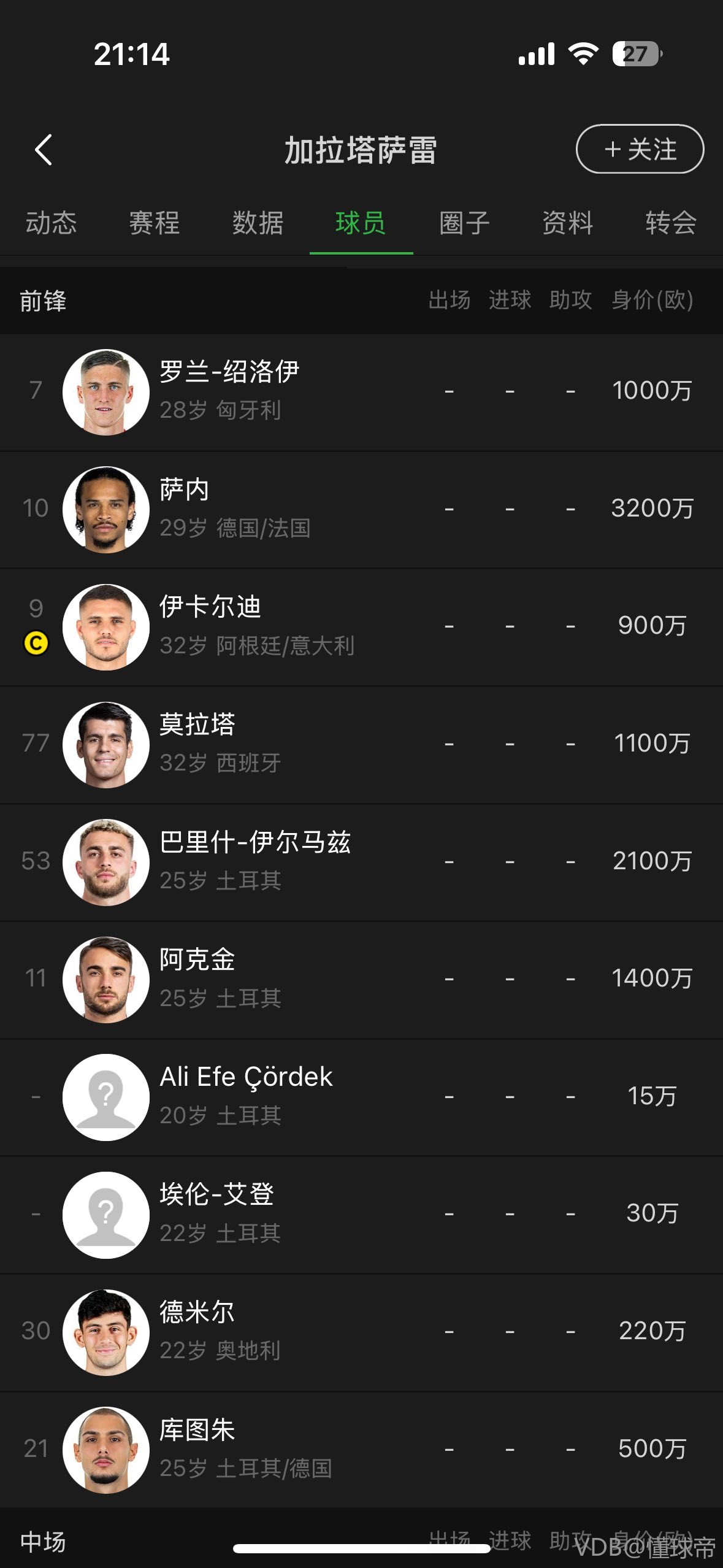Screen dimensions: 723x1568
Task: Switch to the 动态 tab
Action: click(52, 223)
